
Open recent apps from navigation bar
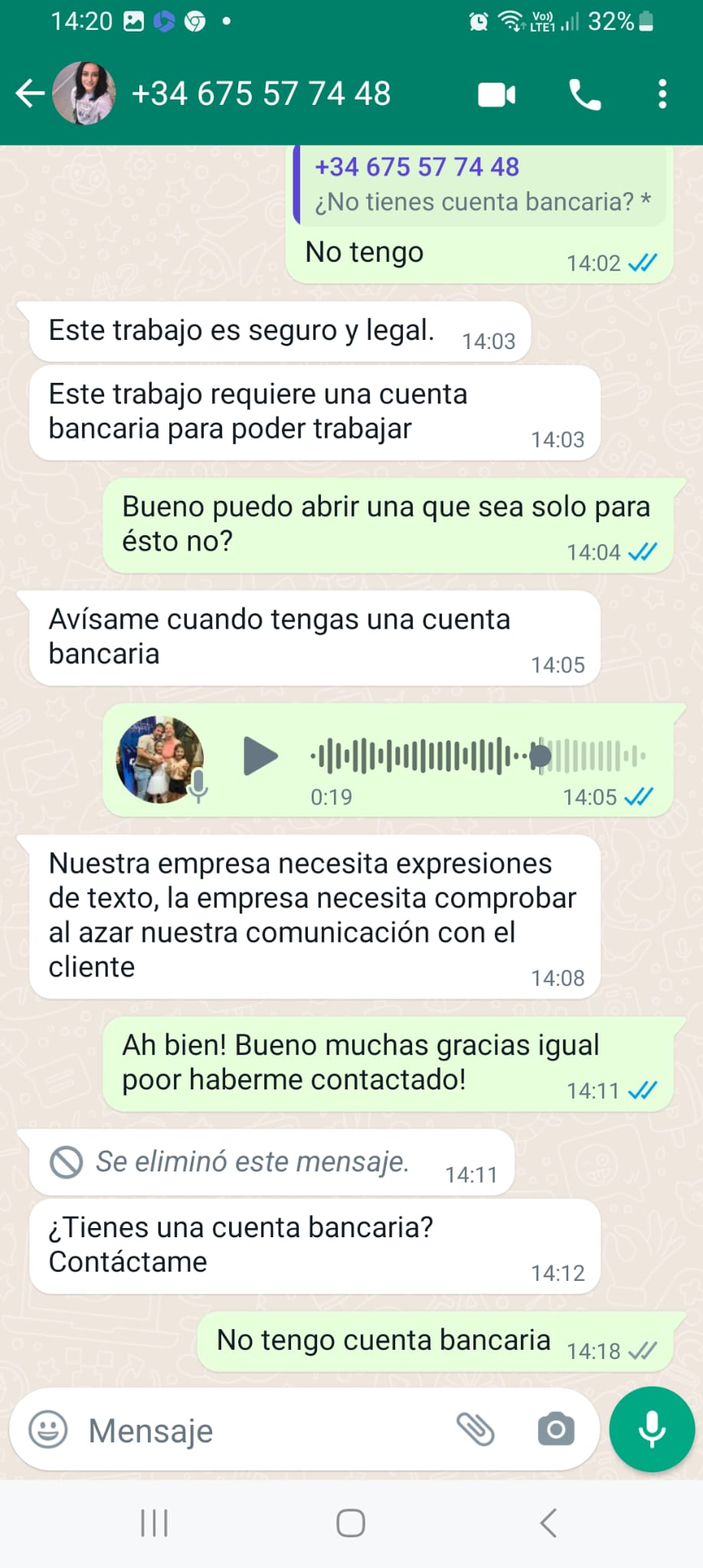tap(154, 1523)
